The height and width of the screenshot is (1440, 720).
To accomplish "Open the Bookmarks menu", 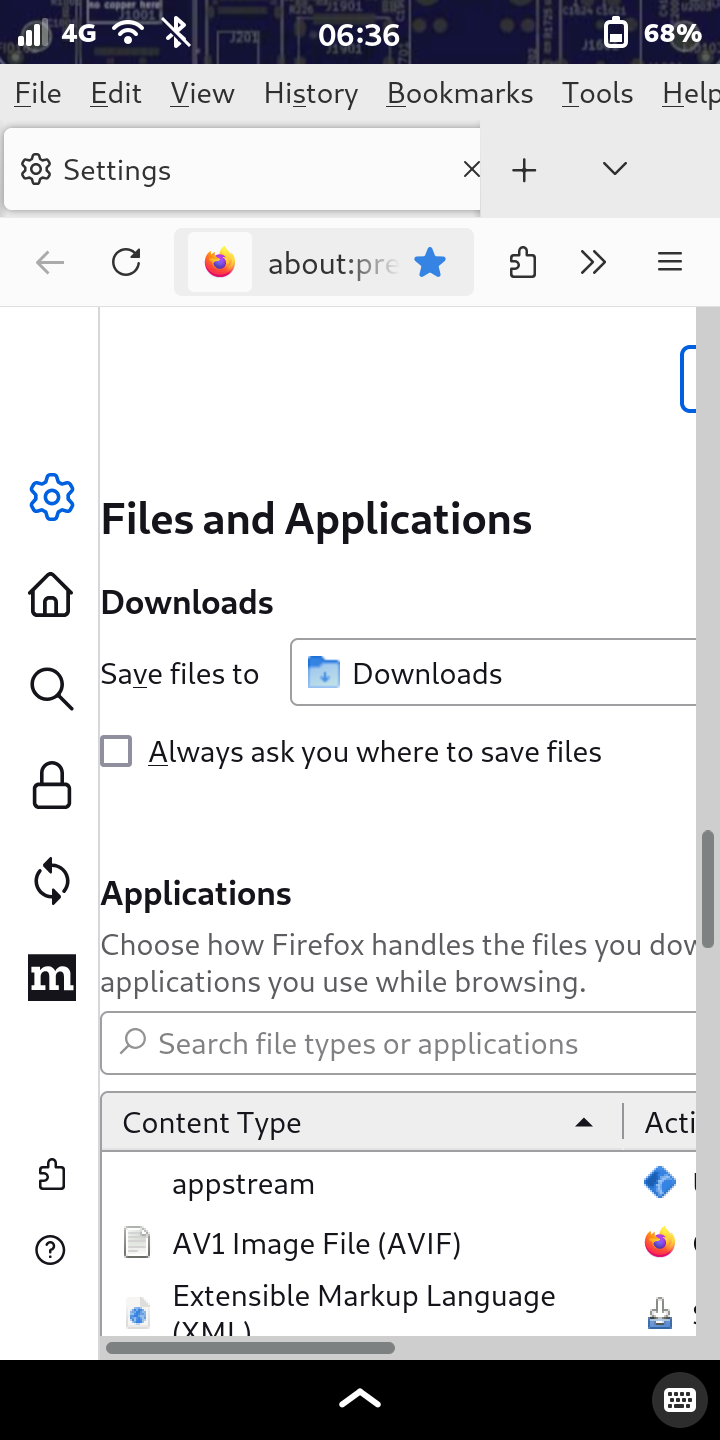I will [460, 93].
